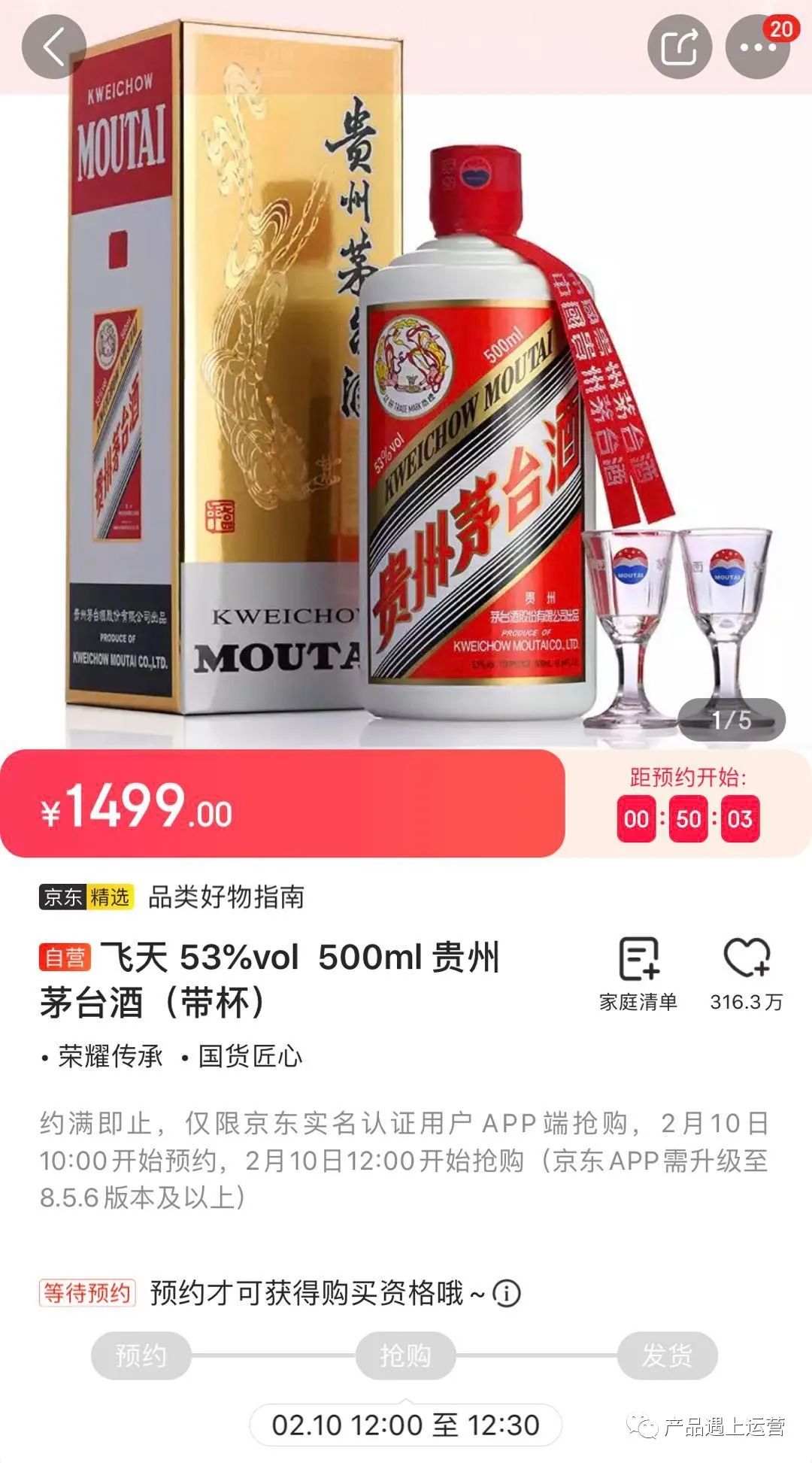Tap the info icon beside 预约才可获得购买资格
812x1463 pixels.
(507, 1294)
